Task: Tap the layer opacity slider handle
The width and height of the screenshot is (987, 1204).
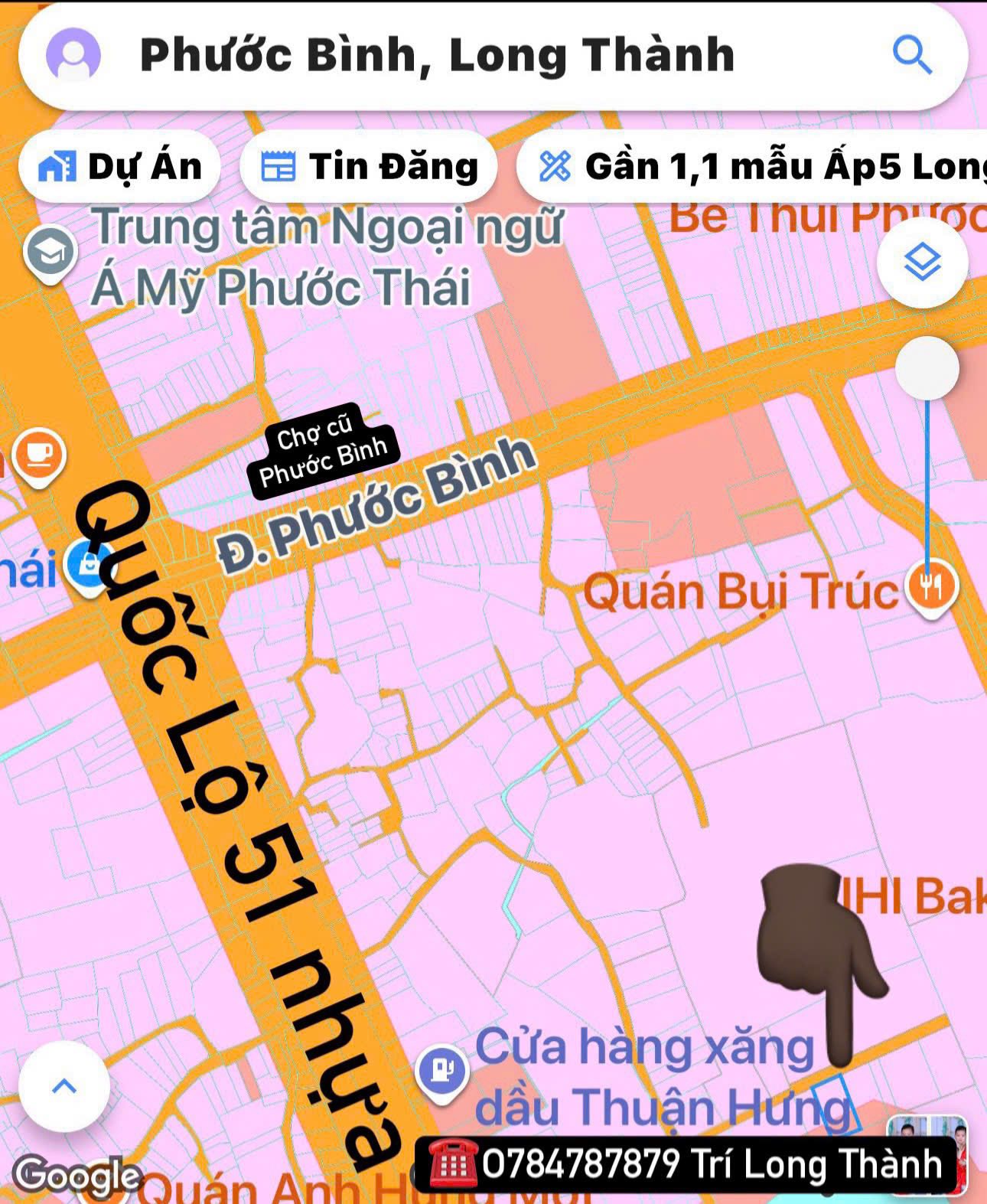Action: pyautogui.click(x=927, y=368)
